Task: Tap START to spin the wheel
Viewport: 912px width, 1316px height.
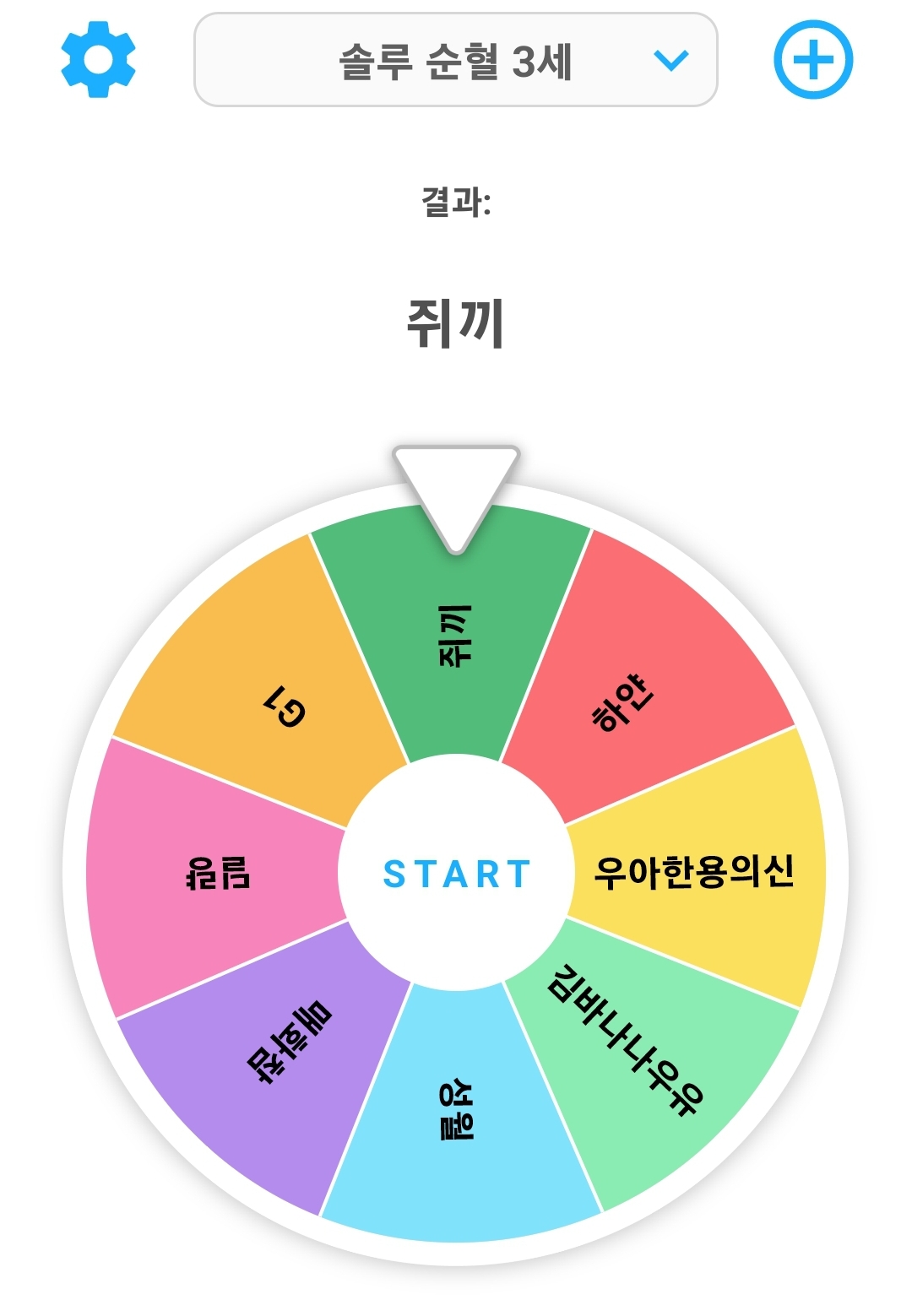Action: 456,874
